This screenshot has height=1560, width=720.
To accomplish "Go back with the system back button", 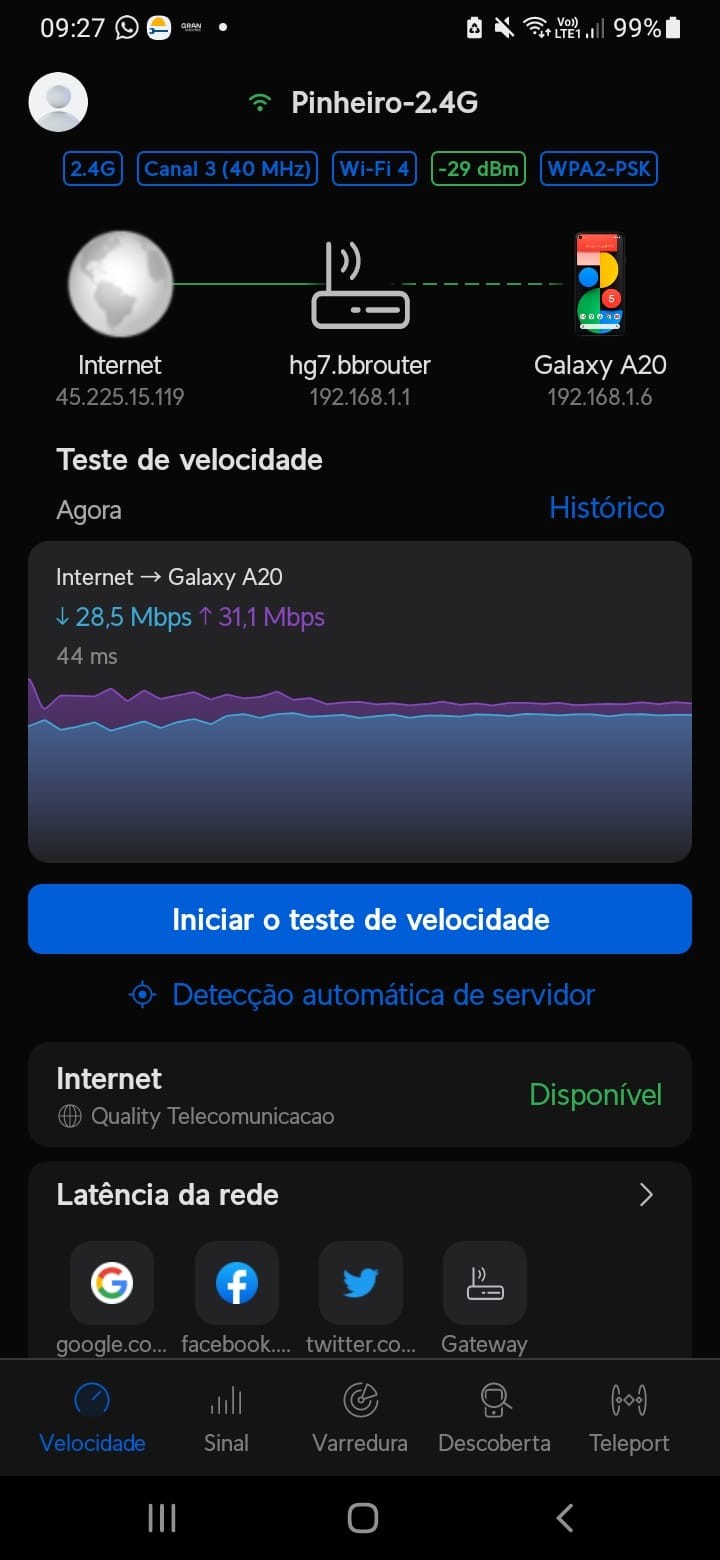I will coord(565,1518).
